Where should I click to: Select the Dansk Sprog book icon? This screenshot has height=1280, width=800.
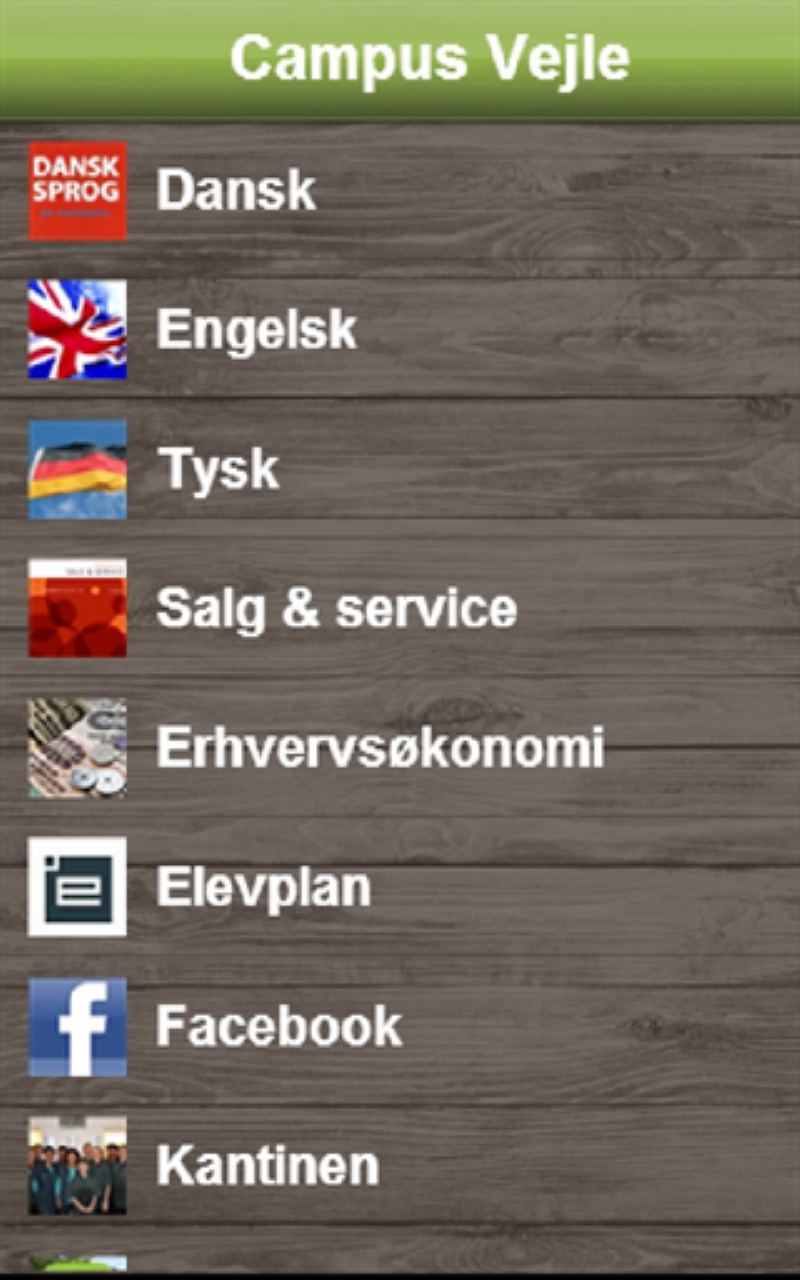point(77,190)
